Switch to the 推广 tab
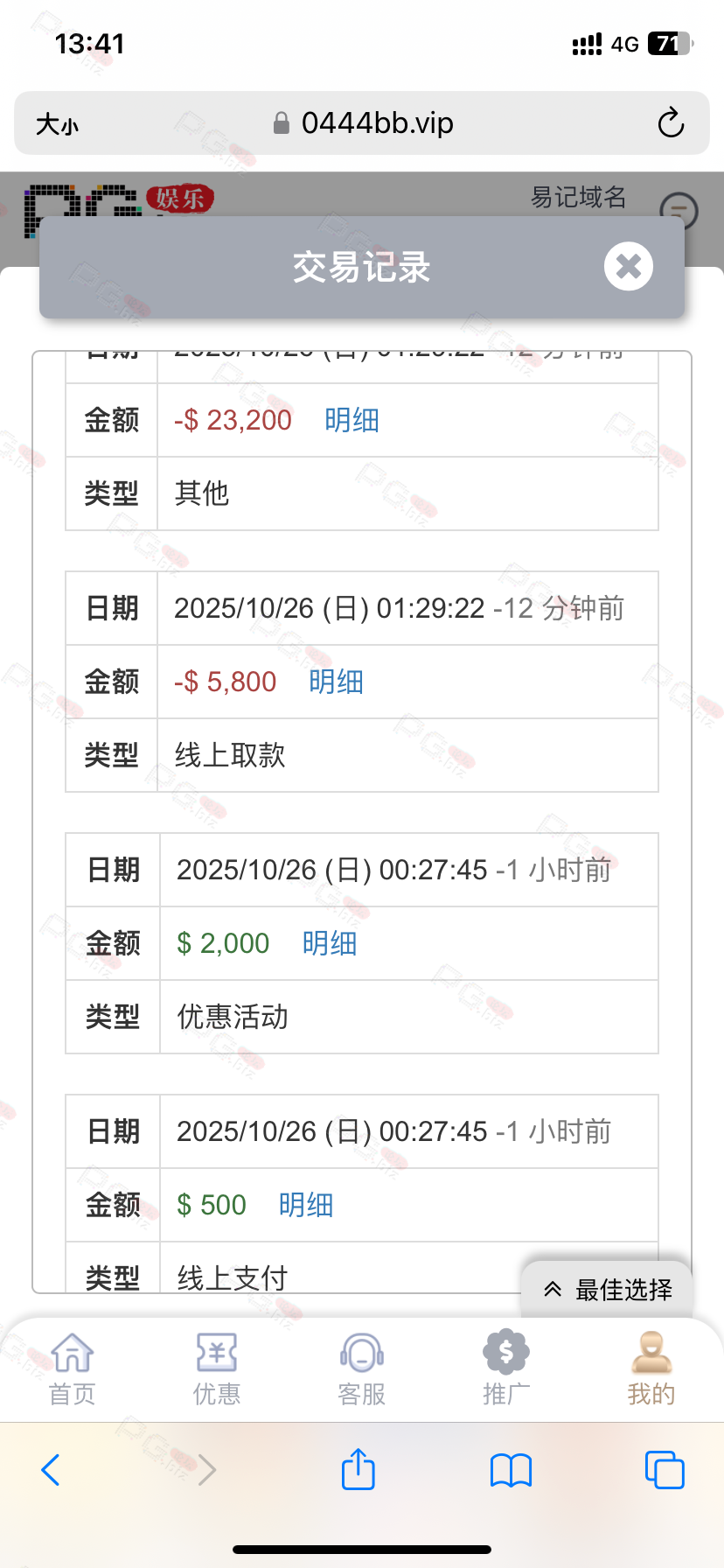The image size is (724, 1568). click(506, 1368)
